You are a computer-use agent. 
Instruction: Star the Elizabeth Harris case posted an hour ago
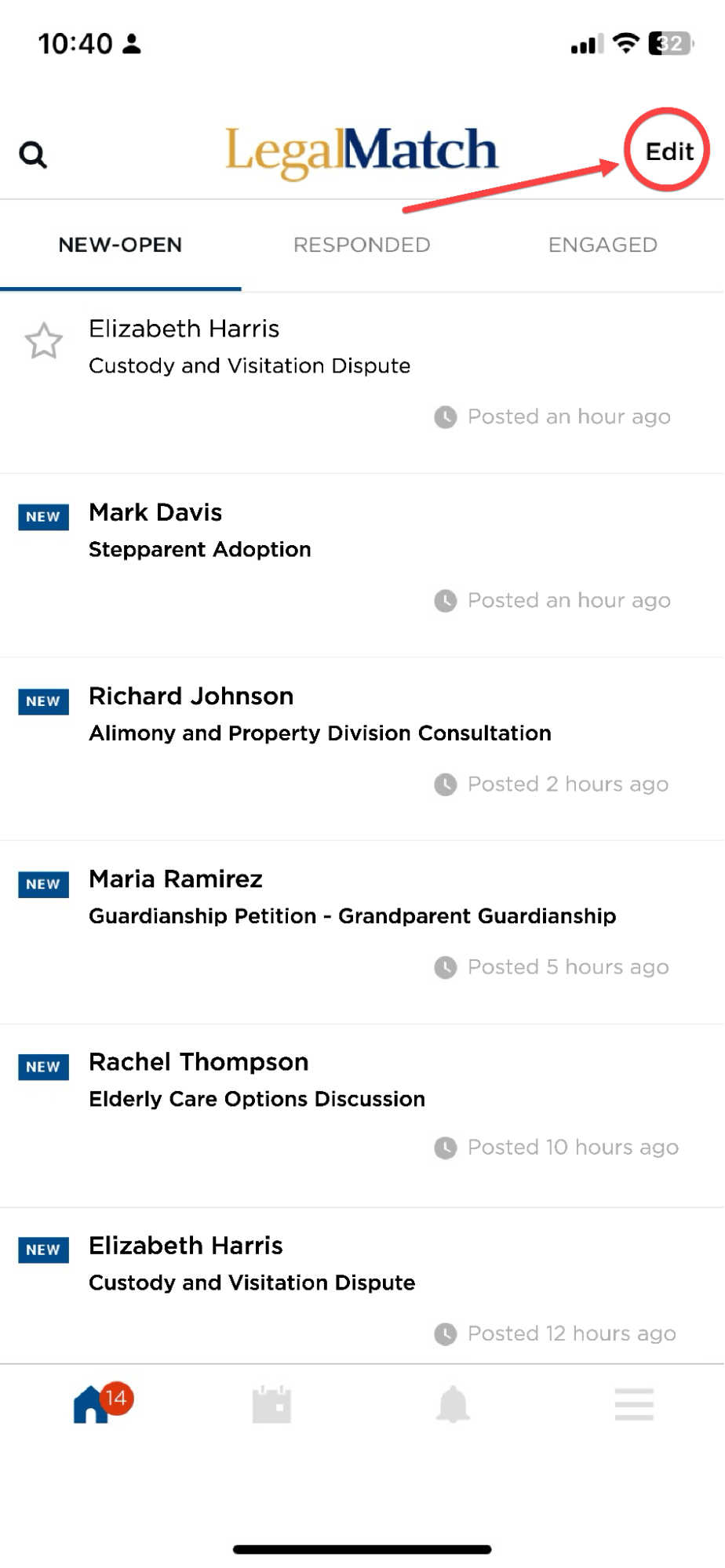coord(44,341)
